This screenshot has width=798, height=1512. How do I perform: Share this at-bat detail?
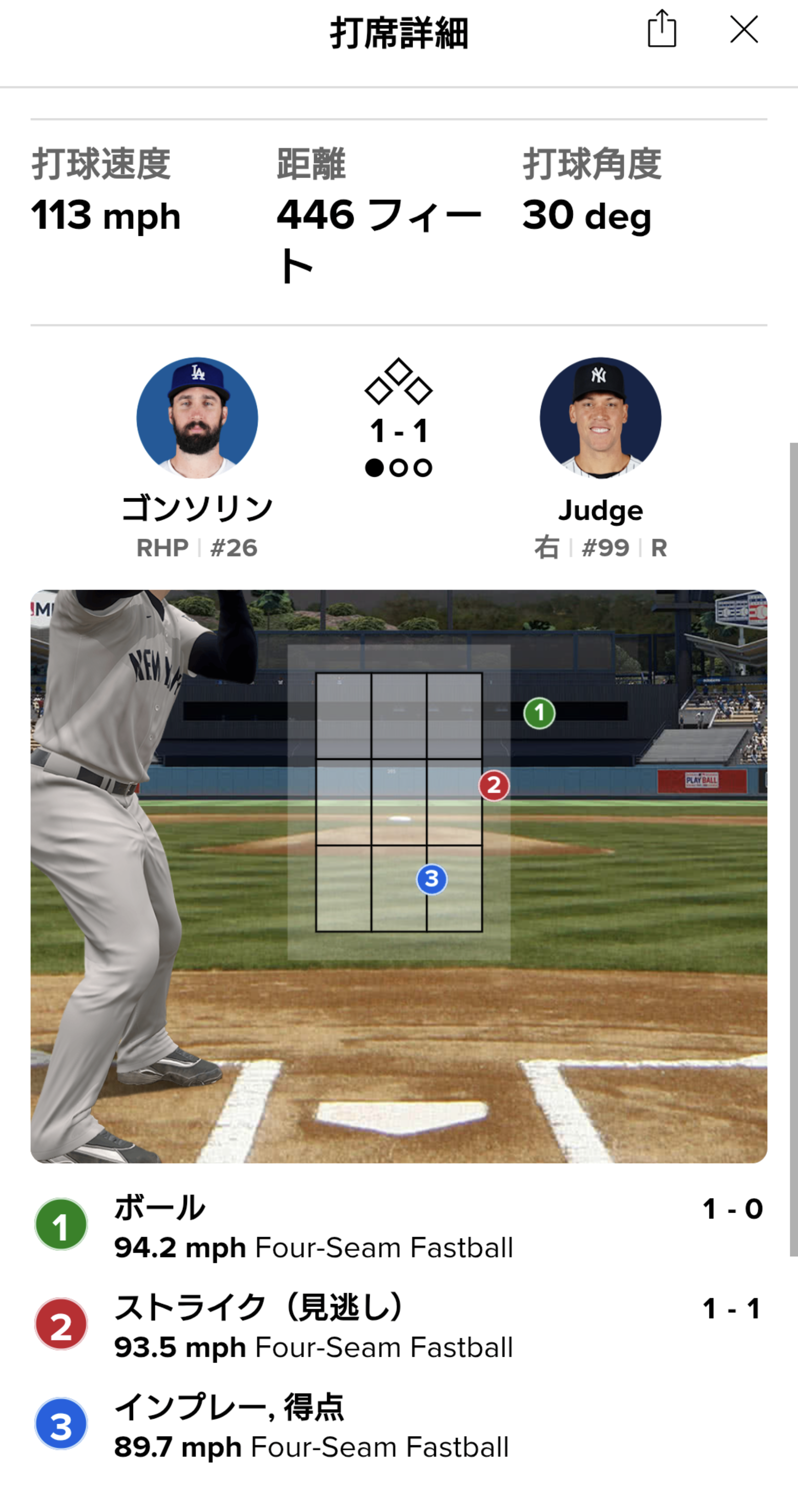(662, 29)
